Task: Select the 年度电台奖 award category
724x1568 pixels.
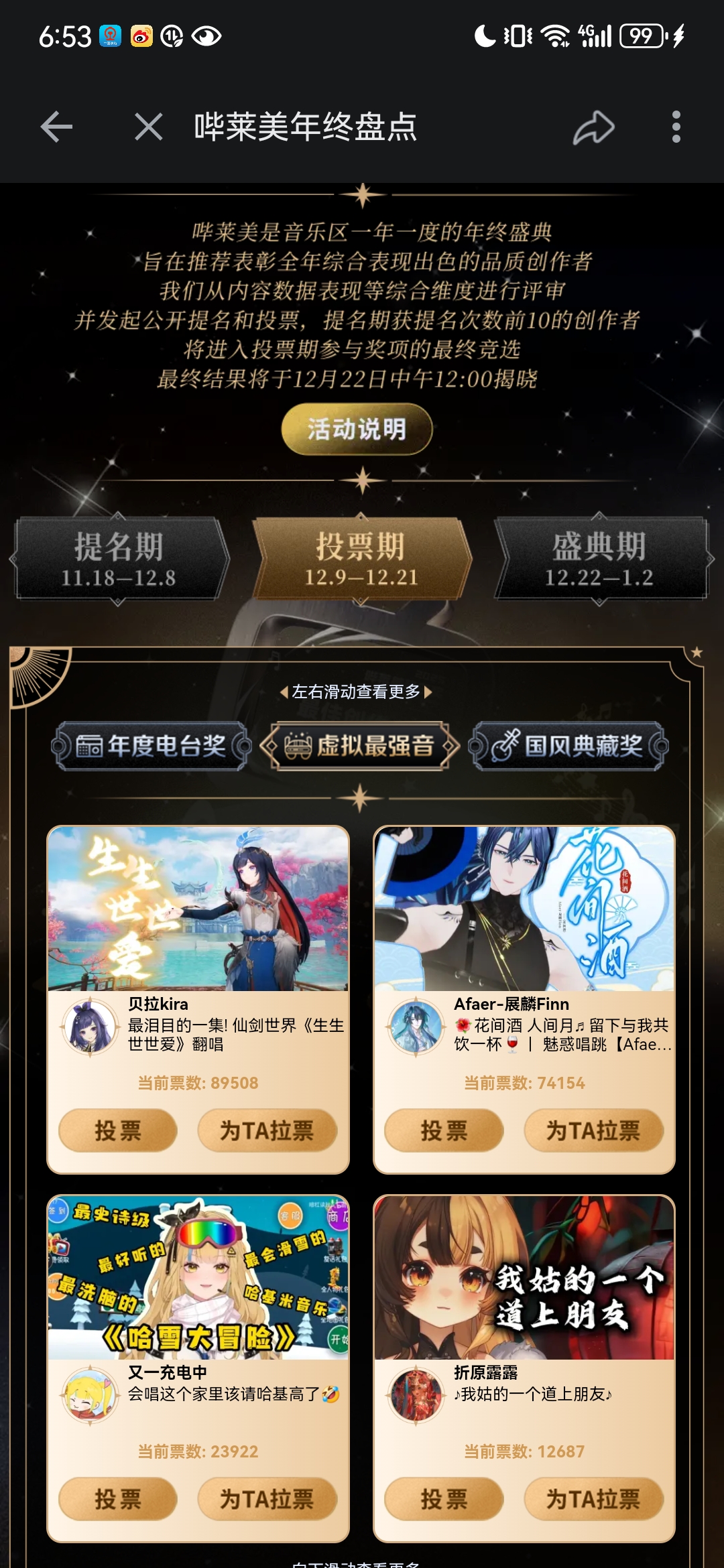Action: pos(152,746)
